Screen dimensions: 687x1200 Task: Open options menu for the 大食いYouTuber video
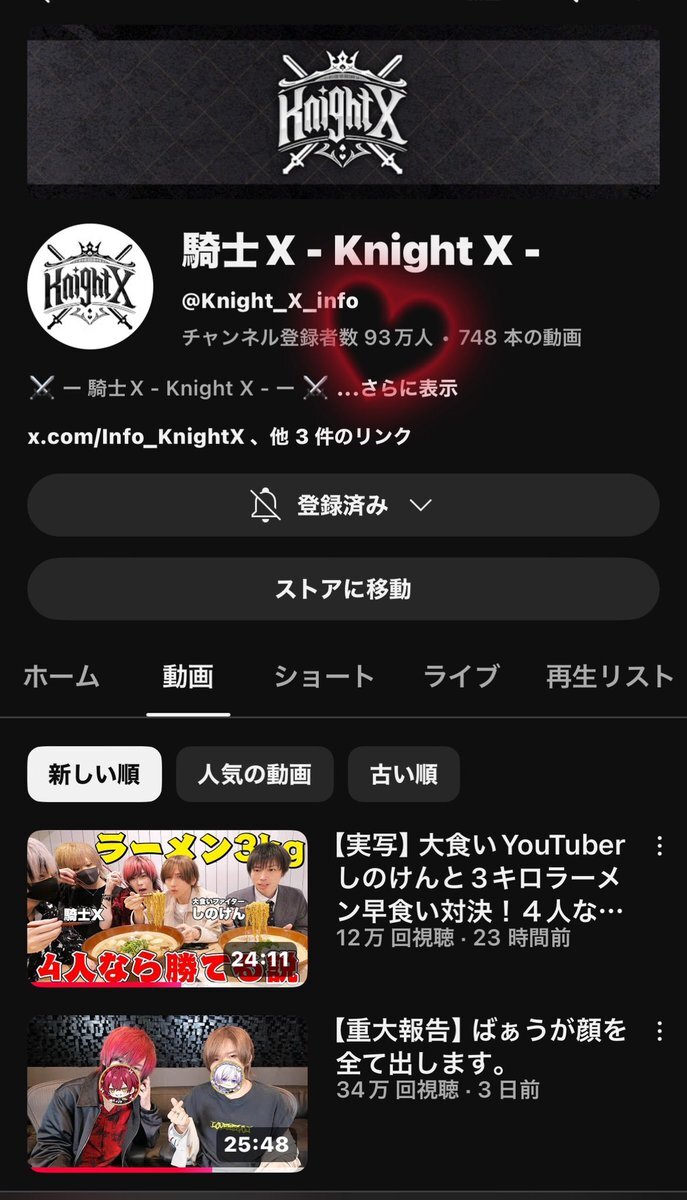(658, 846)
